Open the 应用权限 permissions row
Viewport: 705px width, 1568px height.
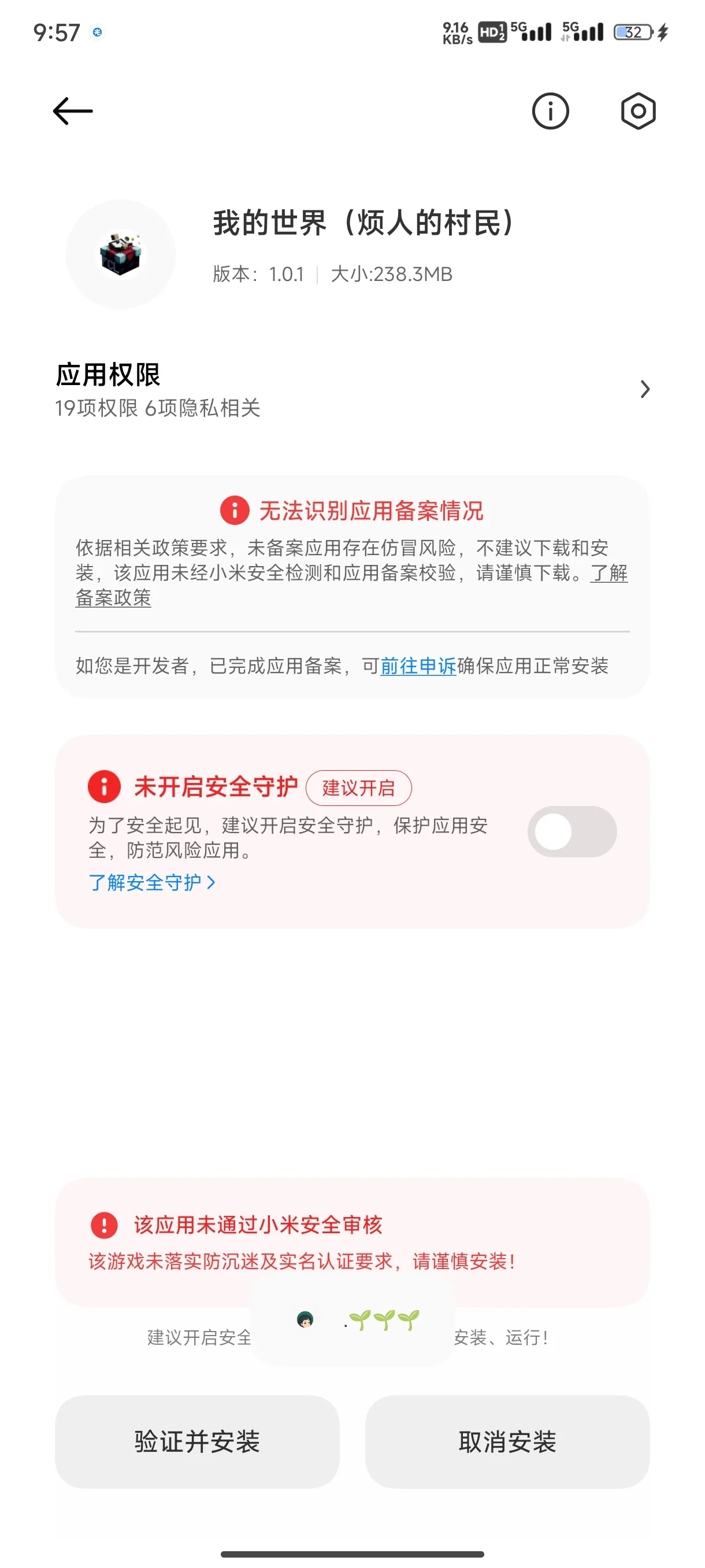(x=352, y=390)
